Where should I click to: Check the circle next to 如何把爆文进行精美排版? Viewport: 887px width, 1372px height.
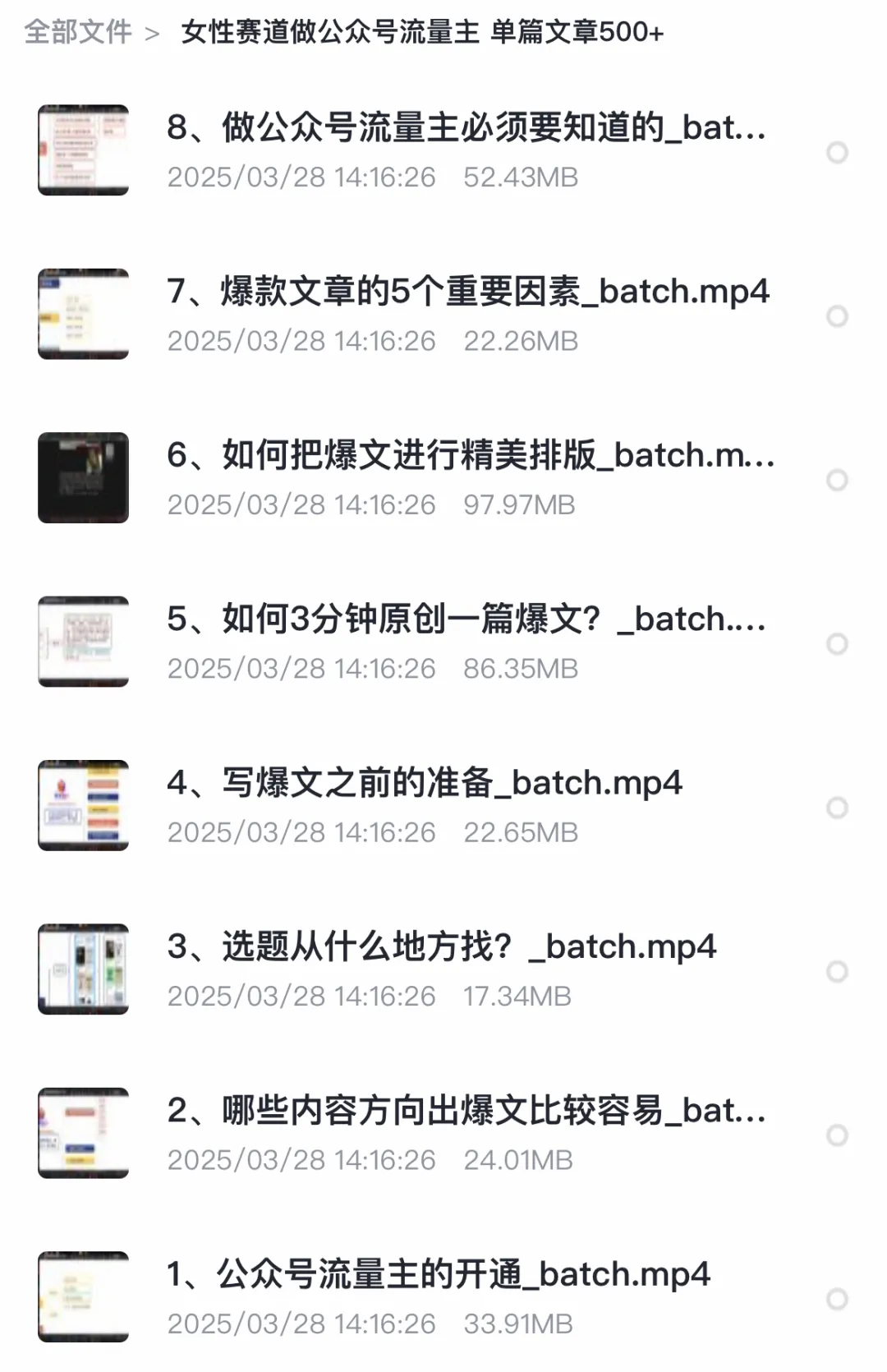(x=839, y=481)
